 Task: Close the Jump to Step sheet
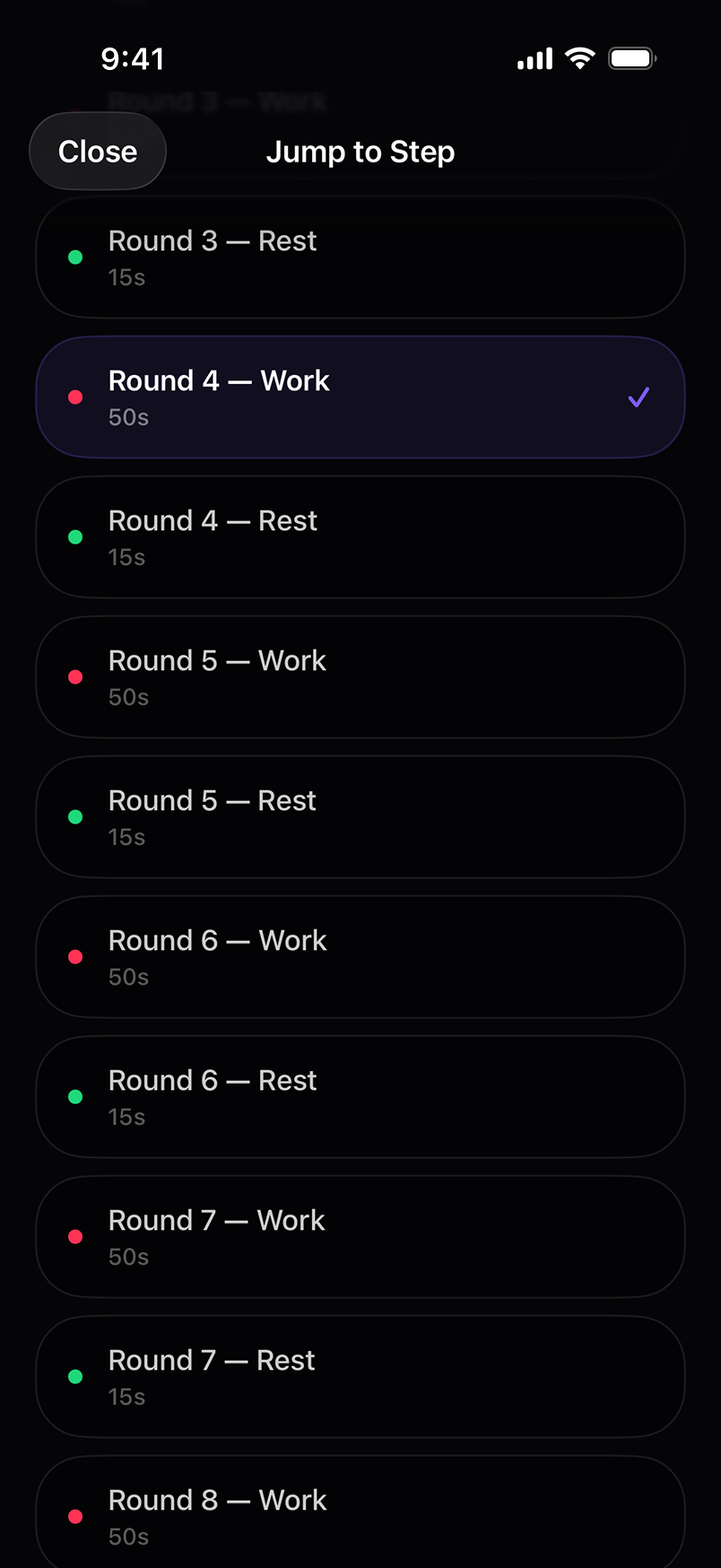[98, 152]
